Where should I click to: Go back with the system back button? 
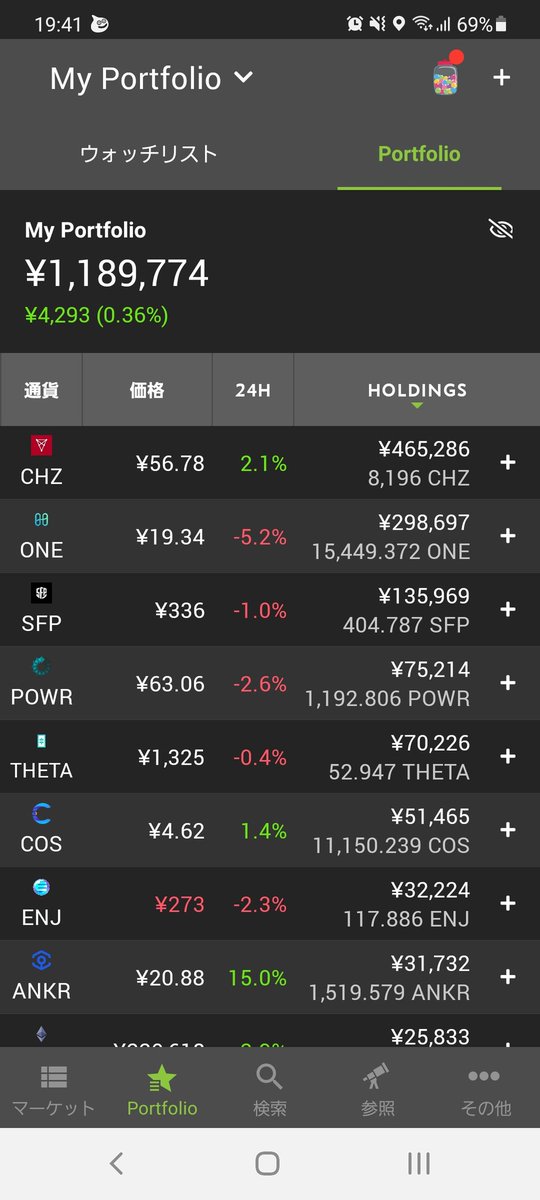116,1163
